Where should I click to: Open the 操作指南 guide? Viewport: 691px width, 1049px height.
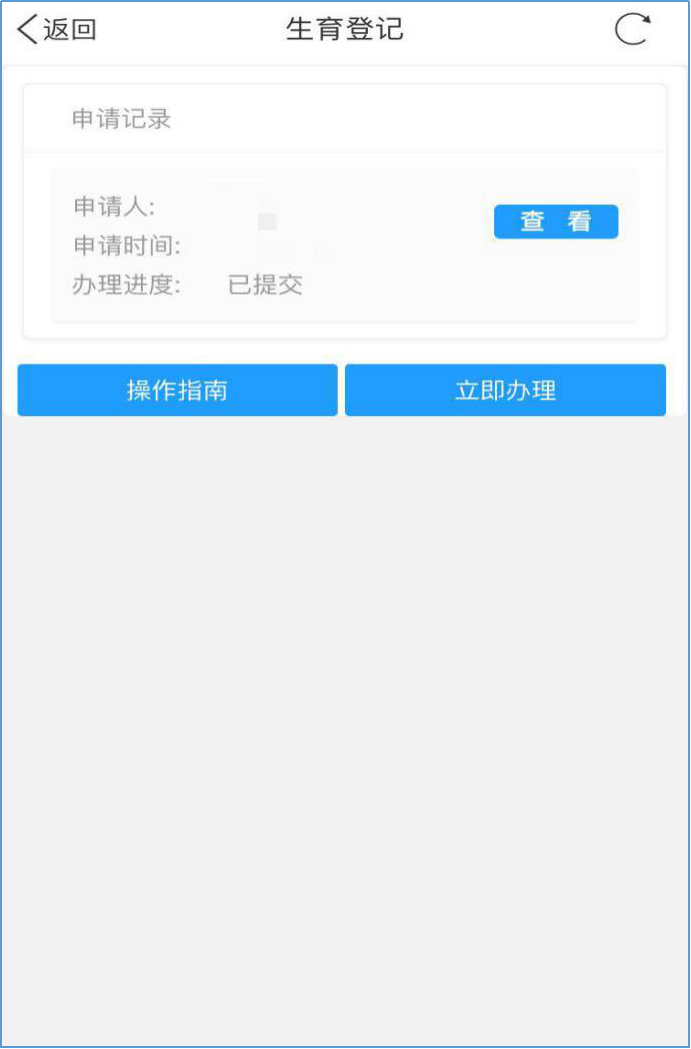(x=177, y=390)
